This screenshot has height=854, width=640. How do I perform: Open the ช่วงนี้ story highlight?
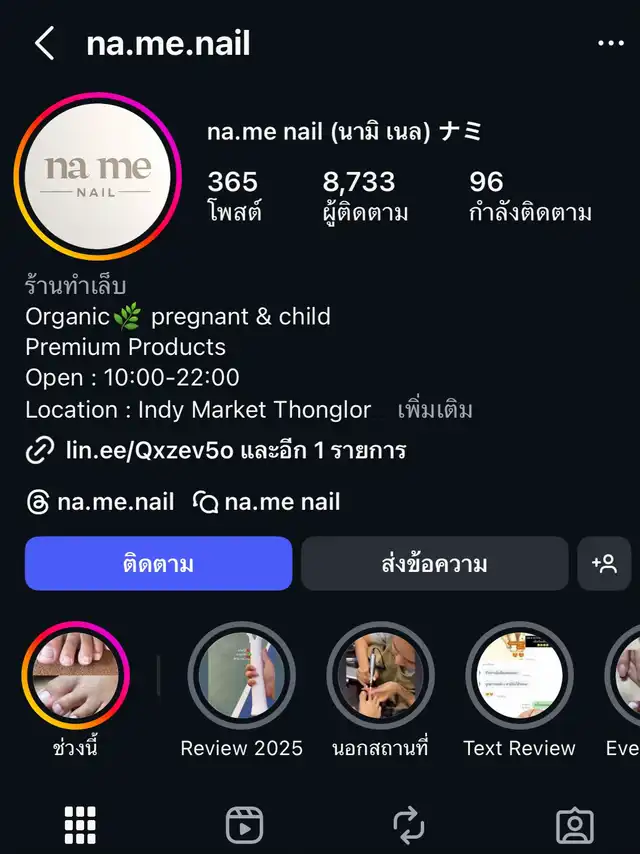(x=76, y=676)
